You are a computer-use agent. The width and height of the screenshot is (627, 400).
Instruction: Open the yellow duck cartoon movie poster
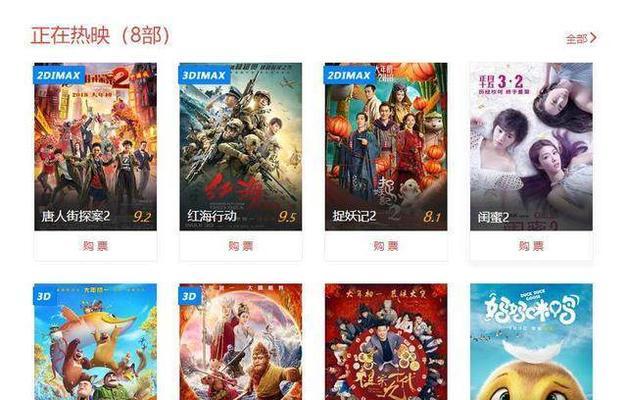click(531, 345)
